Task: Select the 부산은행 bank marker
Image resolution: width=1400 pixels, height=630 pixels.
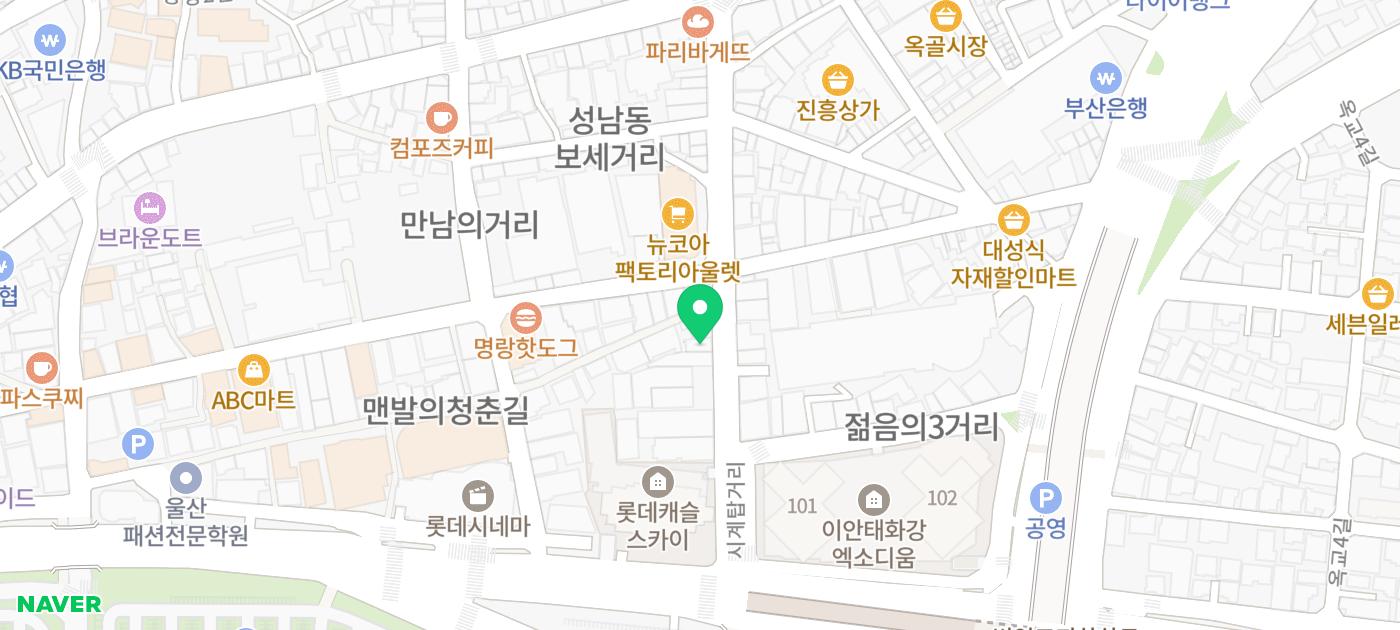Action: (1105, 77)
